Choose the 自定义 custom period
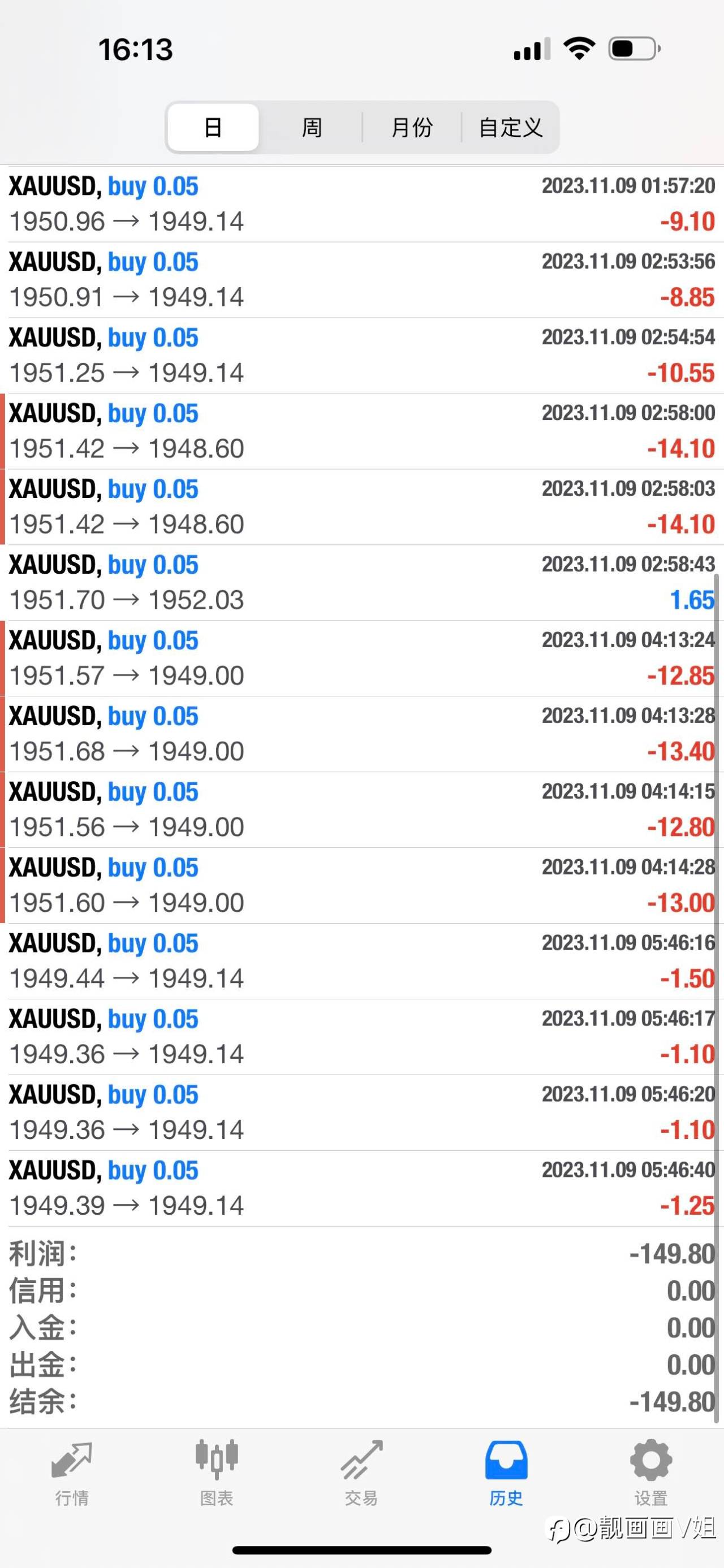Screen dimensions: 724x1568 click(510, 127)
